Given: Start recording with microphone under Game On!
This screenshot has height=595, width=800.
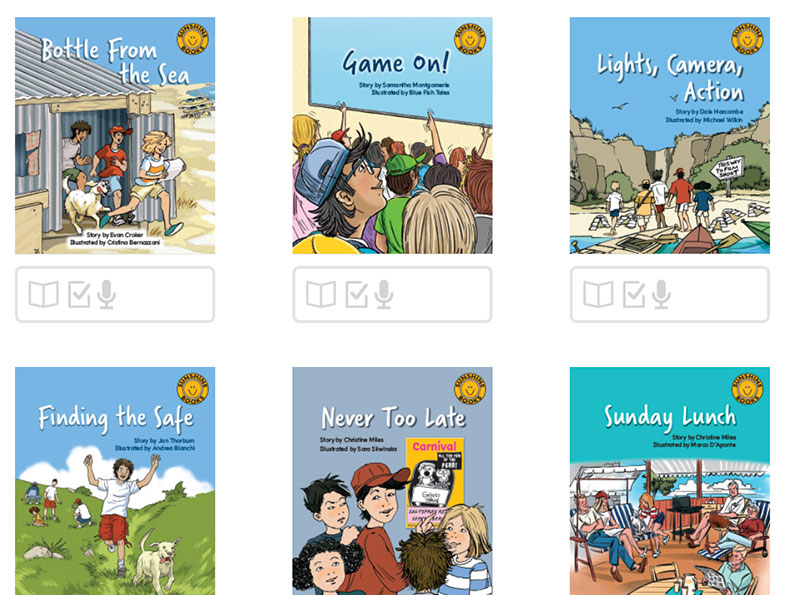Looking at the screenshot, I should pyautogui.click(x=383, y=294).
